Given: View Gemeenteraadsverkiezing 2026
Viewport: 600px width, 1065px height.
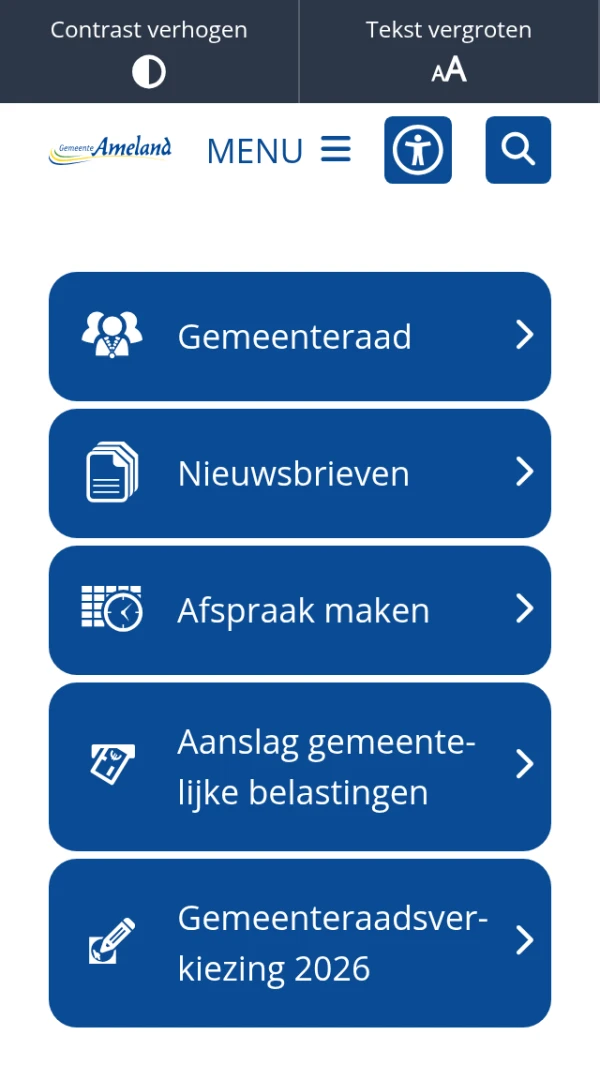Looking at the screenshot, I should [x=300, y=943].
